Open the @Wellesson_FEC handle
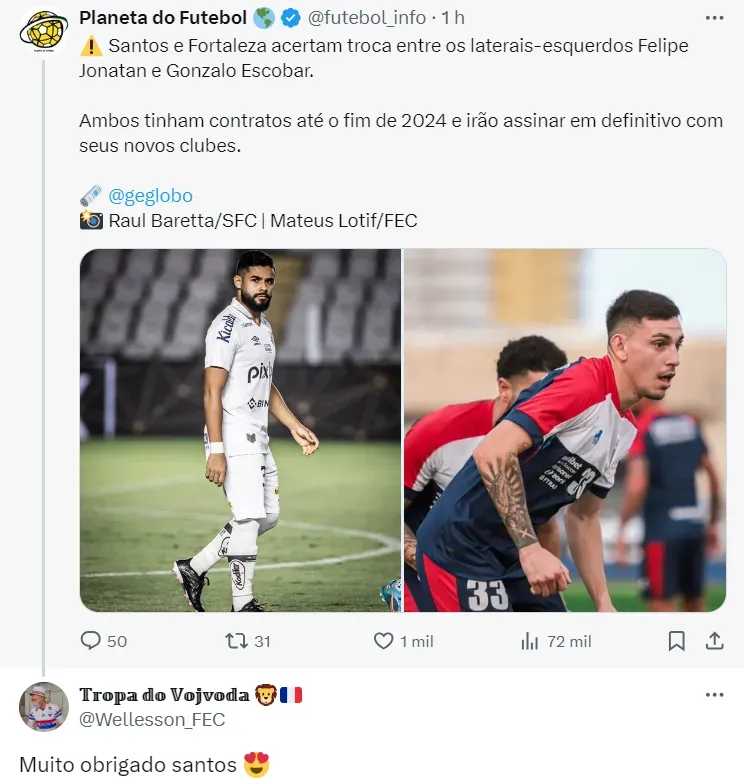Viewport: 744px width, 778px height. pyautogui.click(x=152, y=719)
